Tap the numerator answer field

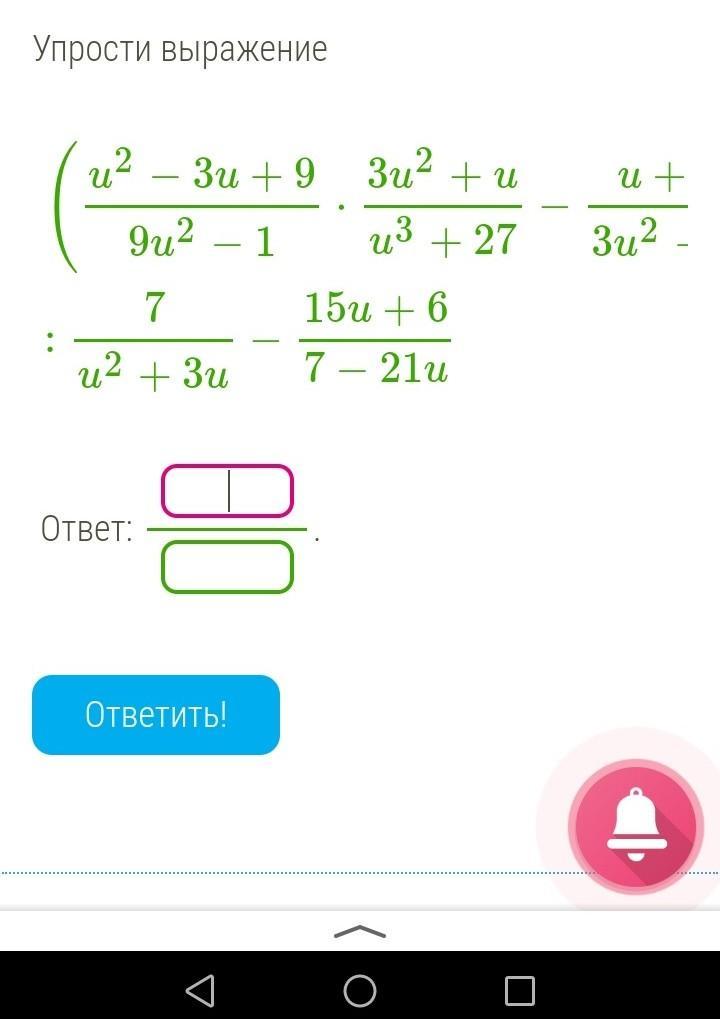pos(227,491)
